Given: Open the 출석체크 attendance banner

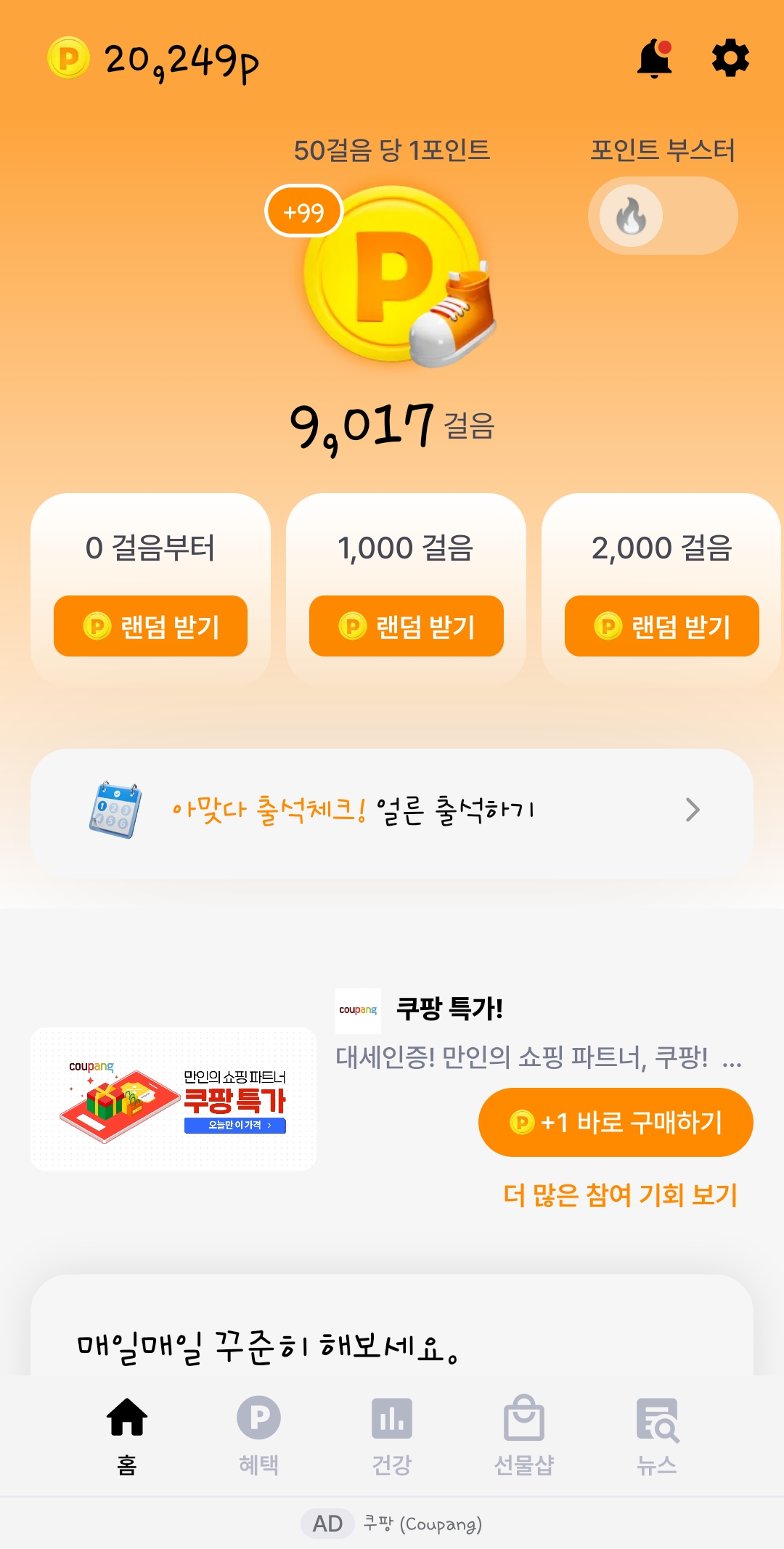Looking at the screenshot, I should coord(392,810).
